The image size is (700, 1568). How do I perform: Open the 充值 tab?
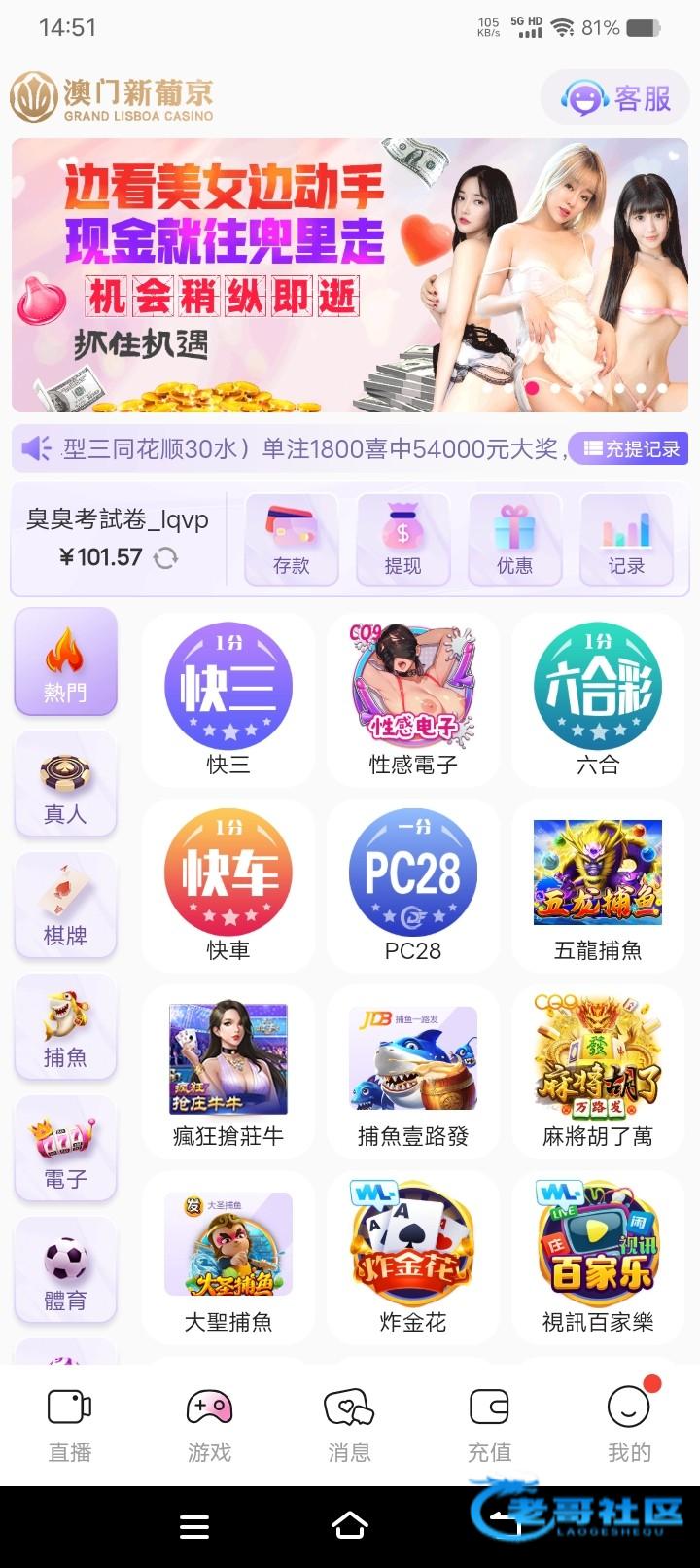click(489, 1425)
